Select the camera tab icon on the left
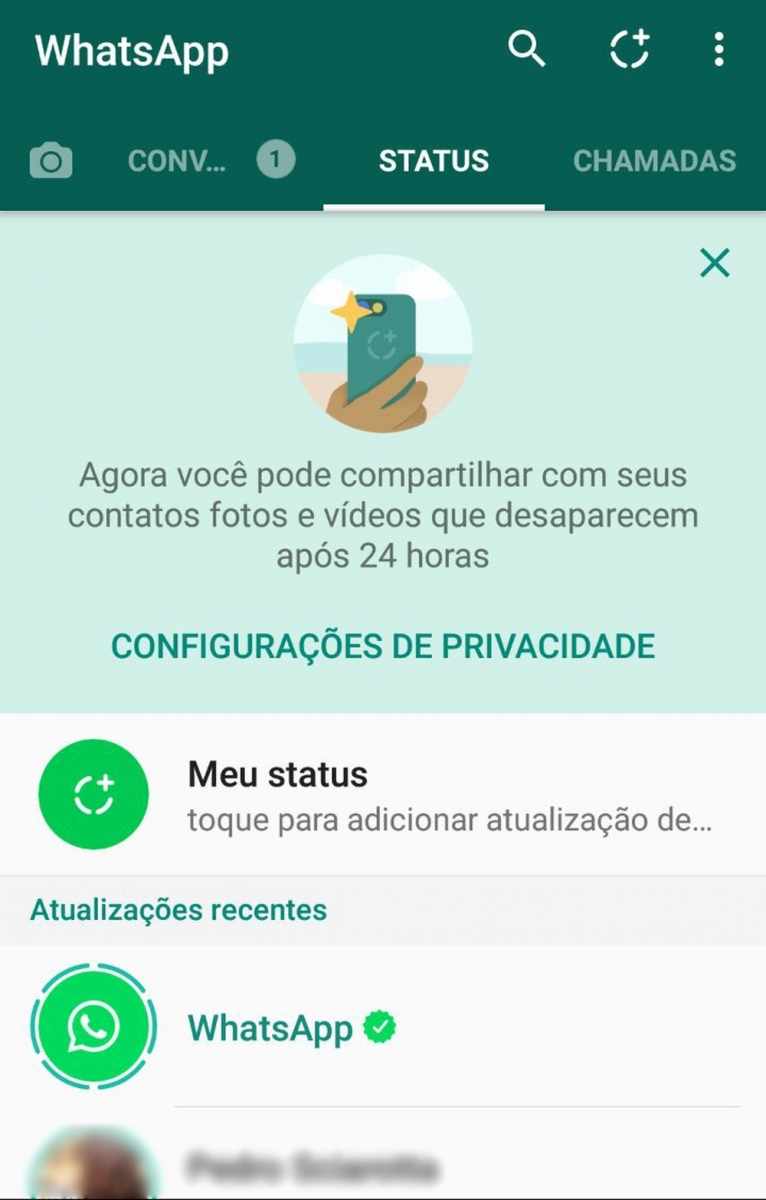 point(50,159)
